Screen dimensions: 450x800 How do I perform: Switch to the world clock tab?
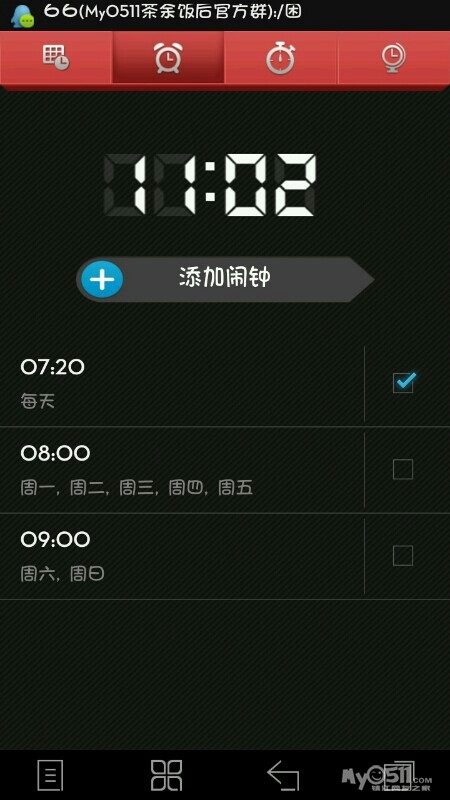pyautogui.click(x=393, y=57)
